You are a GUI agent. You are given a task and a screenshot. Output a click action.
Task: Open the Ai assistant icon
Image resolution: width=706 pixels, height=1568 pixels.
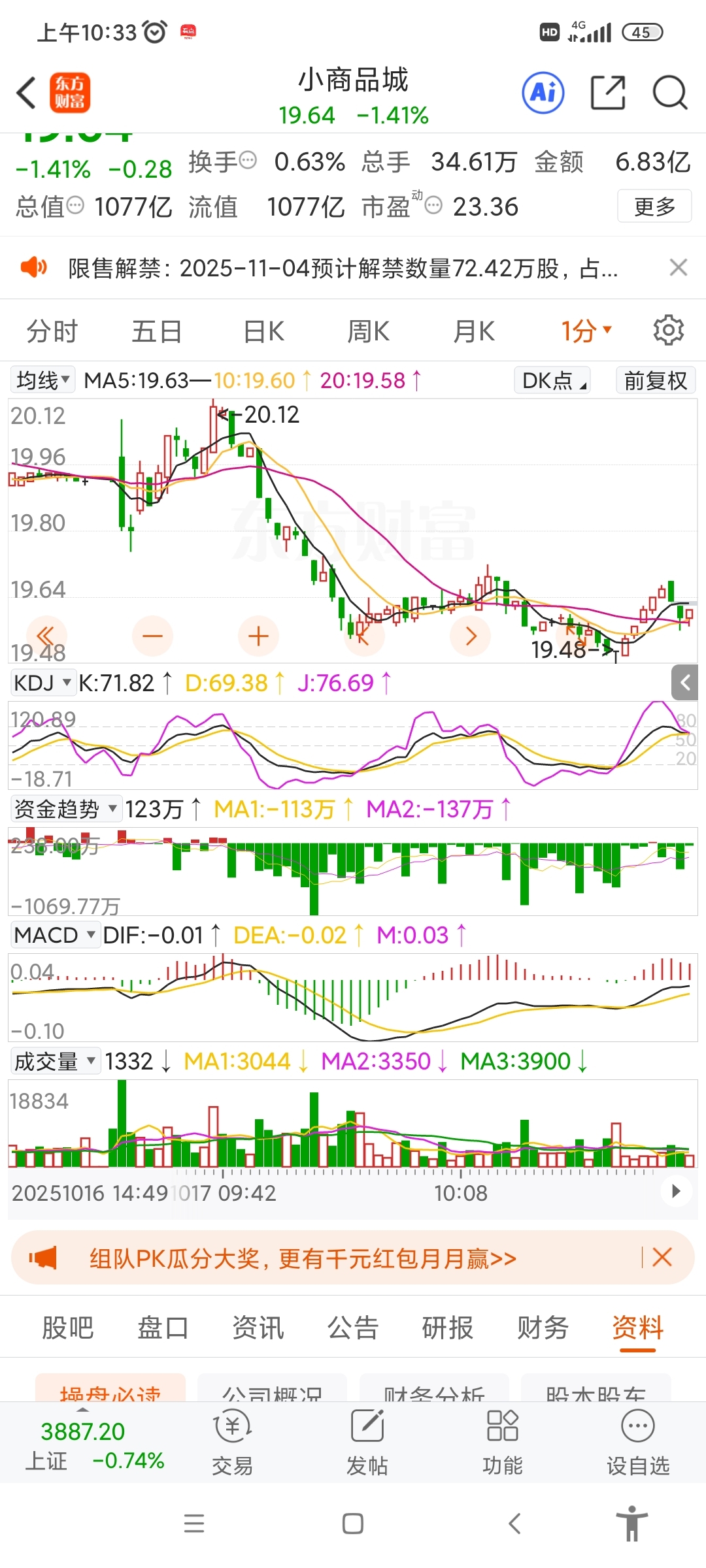click(543, 92)
